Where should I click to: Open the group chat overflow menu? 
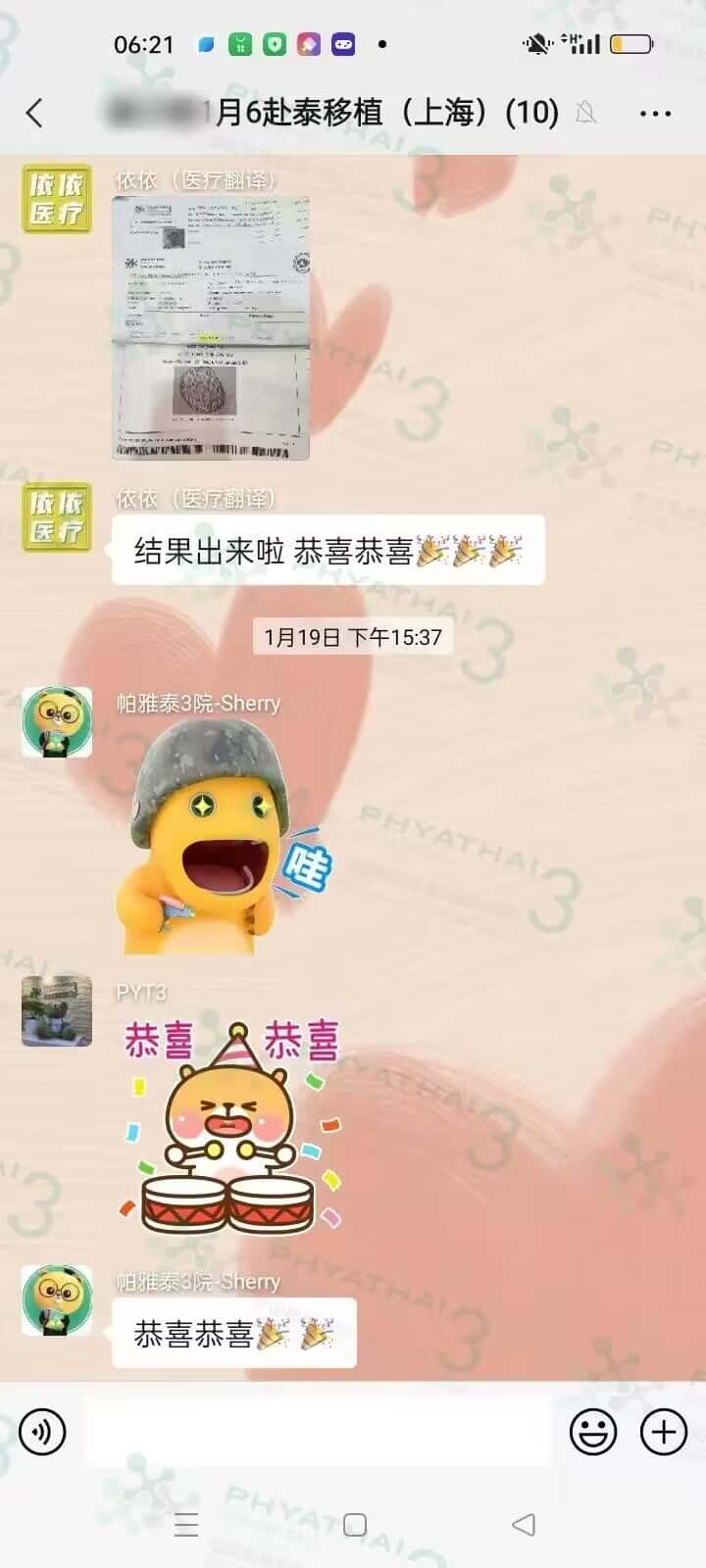point(655,113)
